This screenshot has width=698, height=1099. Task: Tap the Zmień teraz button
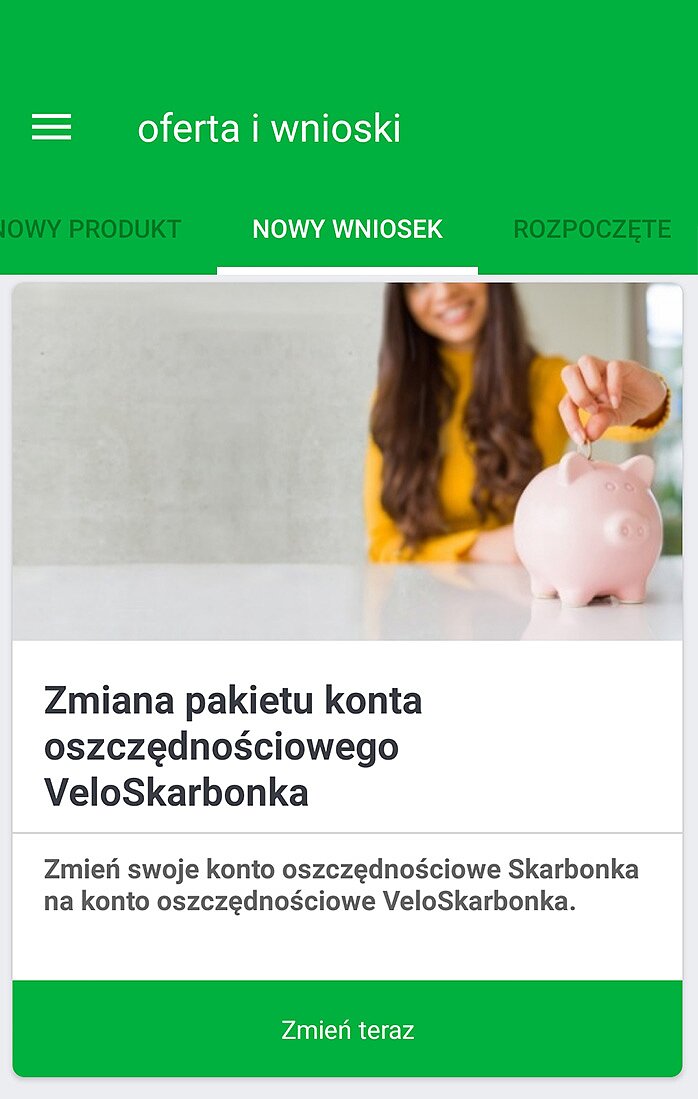347,1029
